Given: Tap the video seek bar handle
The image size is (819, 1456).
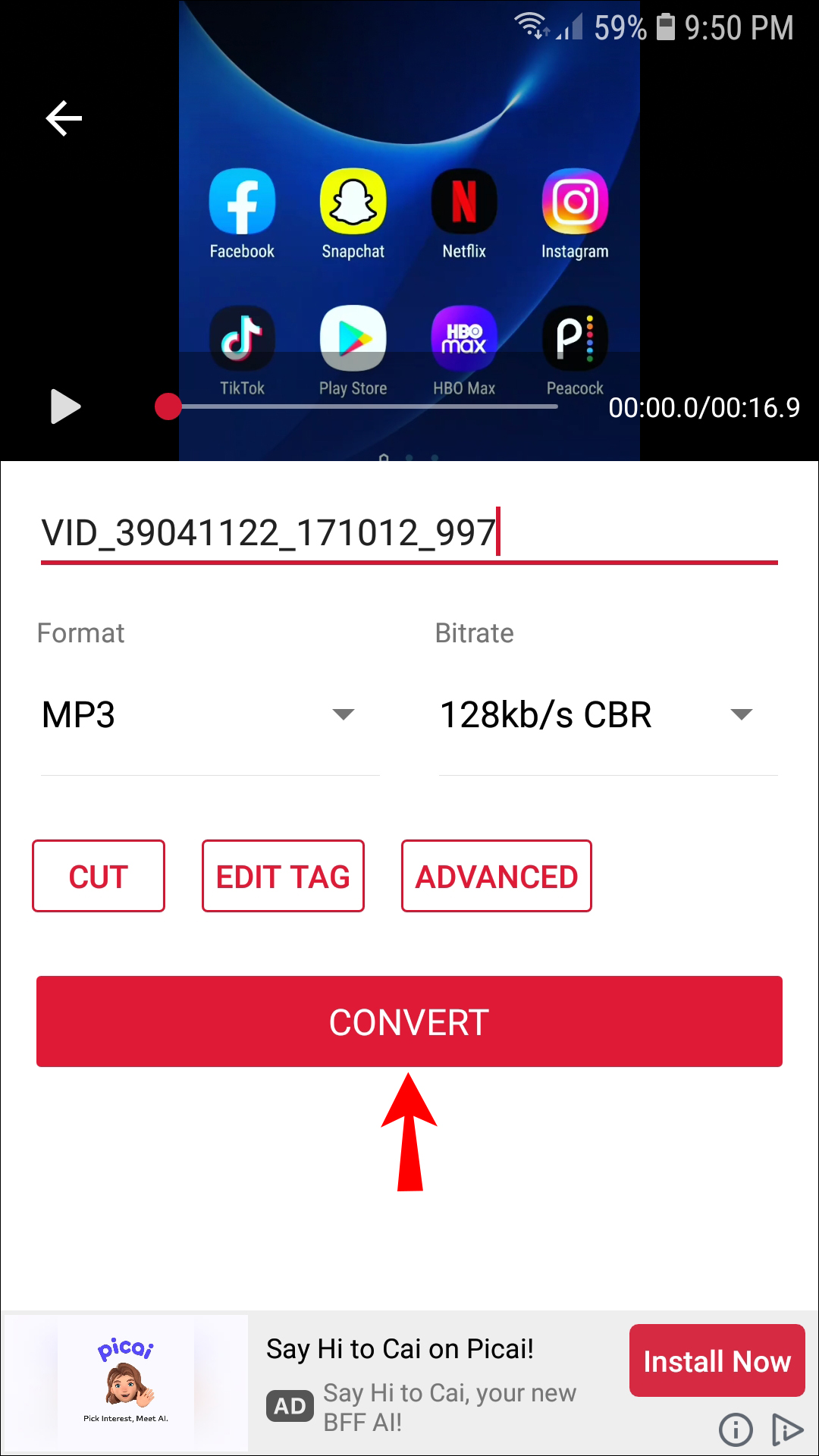Looking at the screenshot, I should [168, 406].
